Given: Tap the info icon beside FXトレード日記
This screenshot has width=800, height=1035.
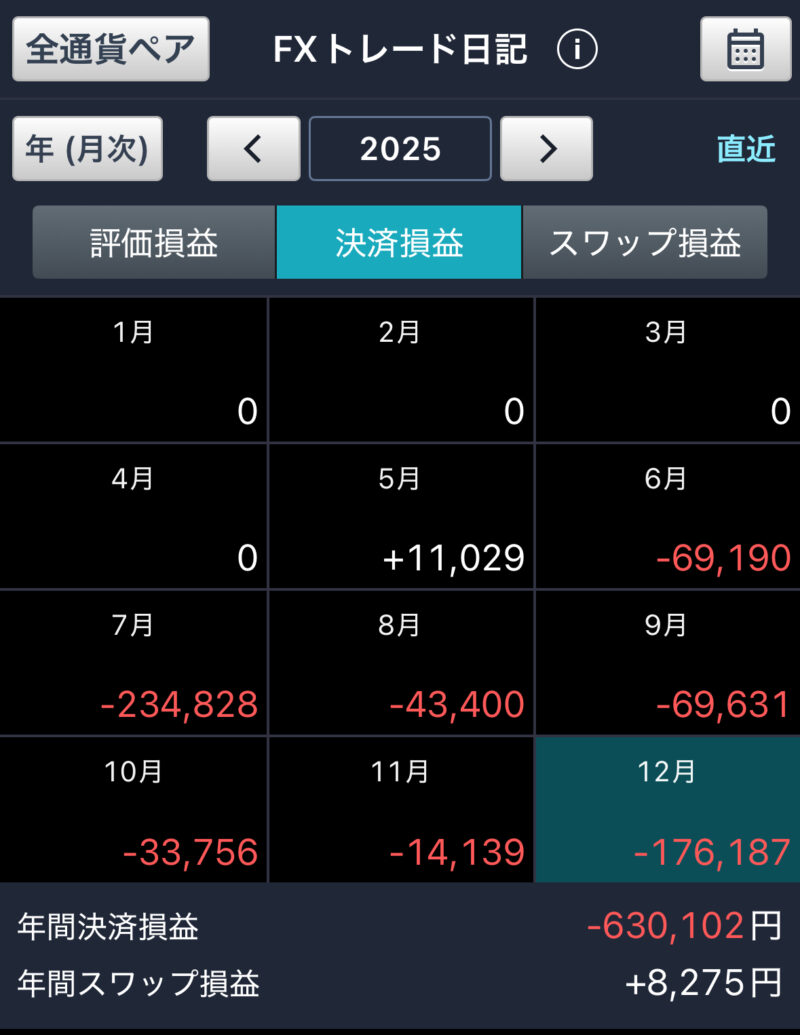Looking at the screenshot, I should 577,49.
